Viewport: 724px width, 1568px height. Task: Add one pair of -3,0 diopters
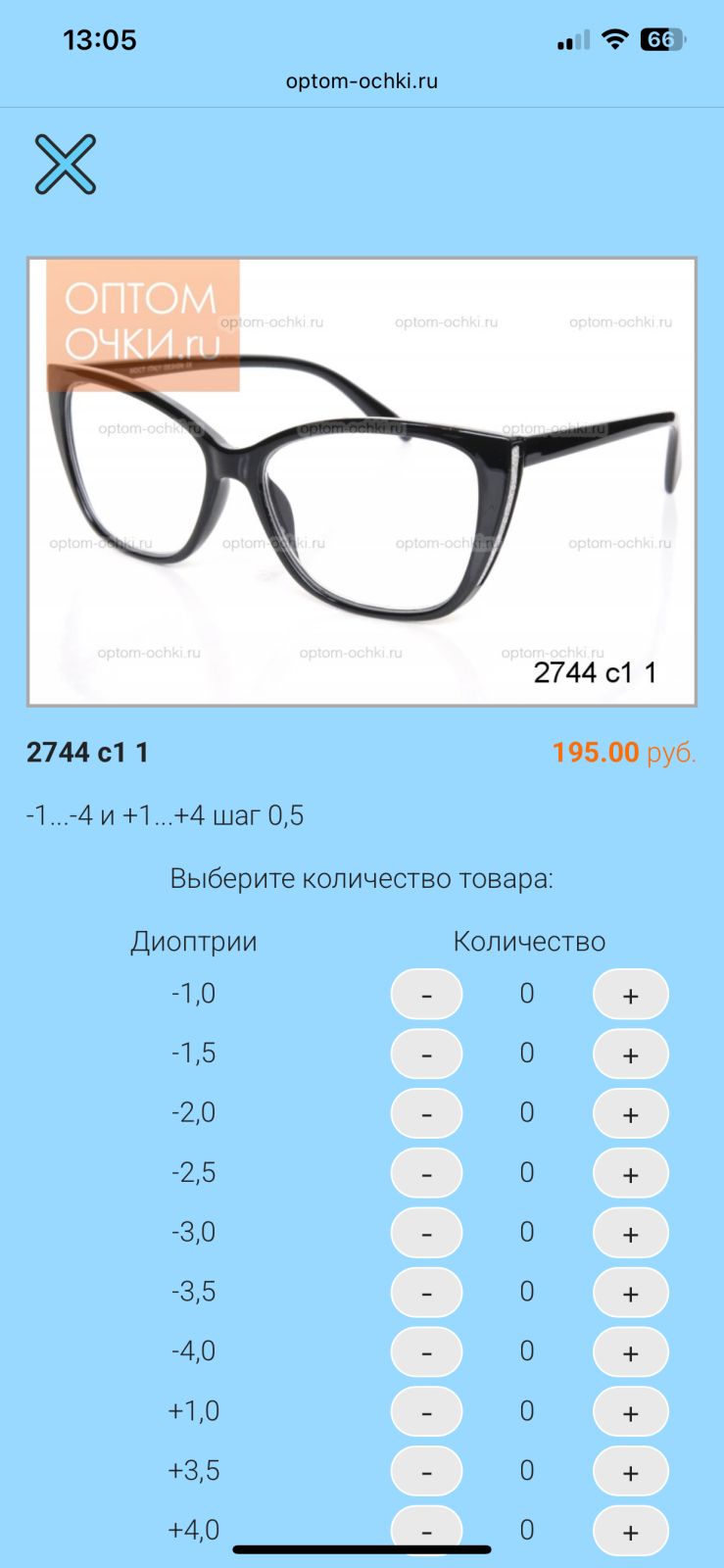pyautogui.click(x=630, y=1234)
